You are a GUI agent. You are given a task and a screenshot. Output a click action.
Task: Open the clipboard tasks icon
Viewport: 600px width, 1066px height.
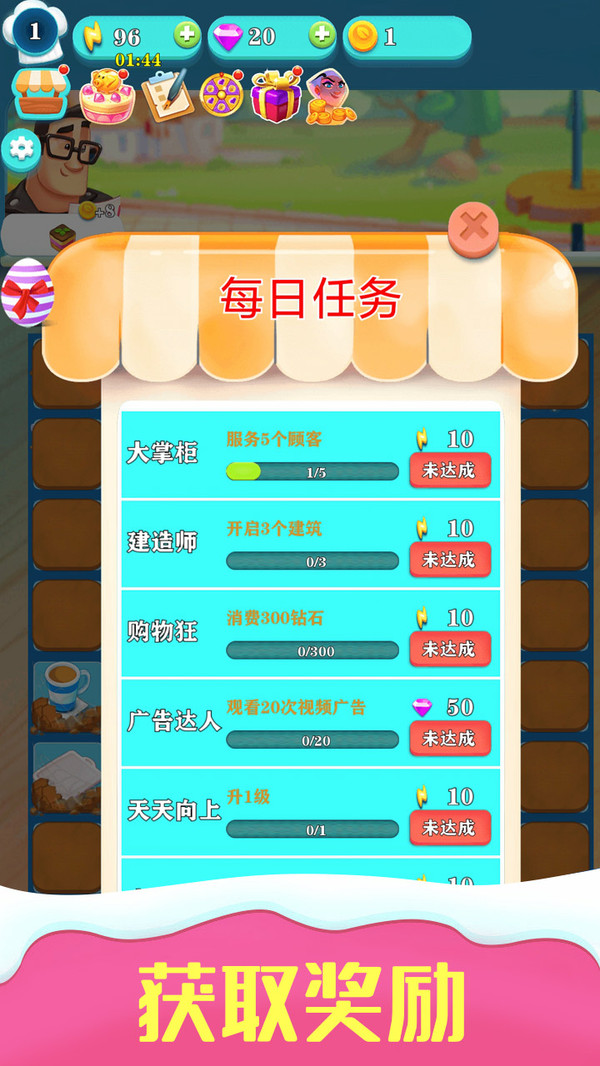(165, 96)
